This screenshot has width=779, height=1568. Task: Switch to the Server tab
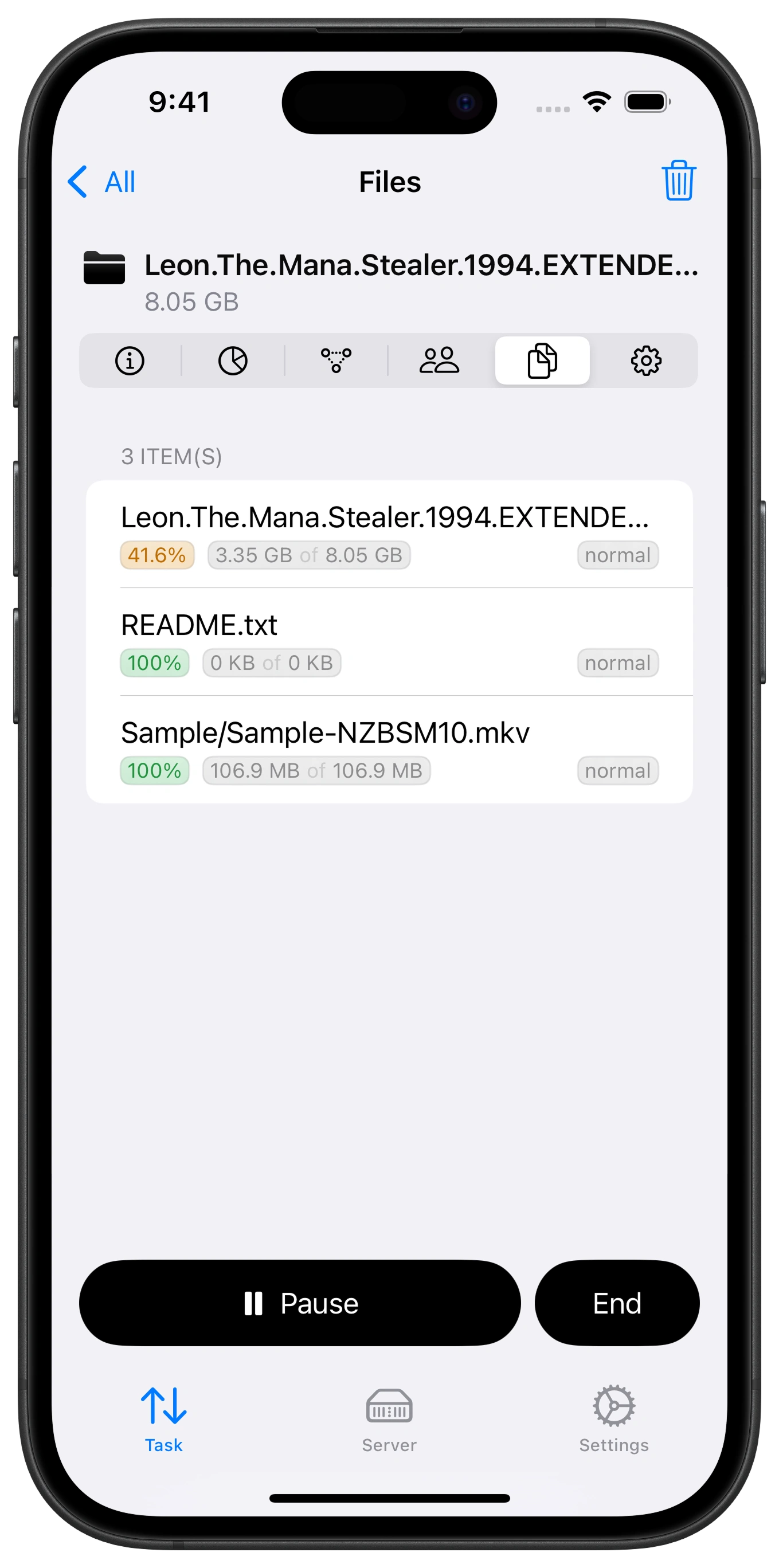click(390, 1420)
